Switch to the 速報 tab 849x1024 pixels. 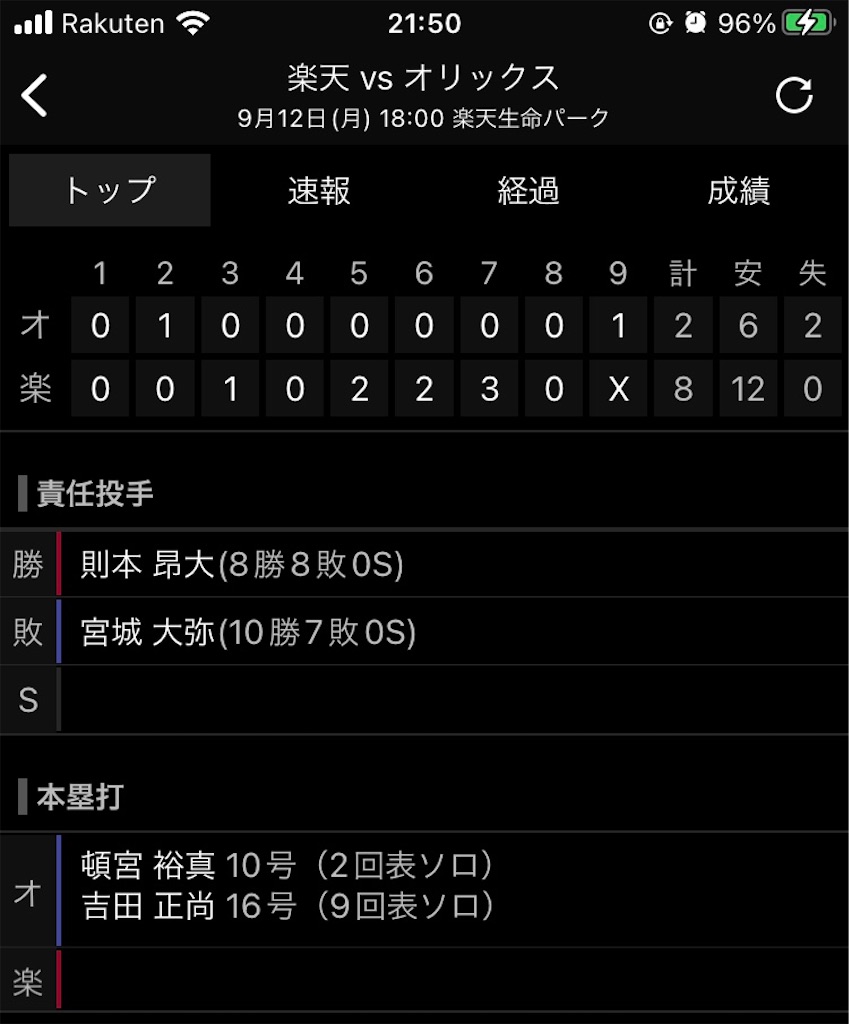319,191
